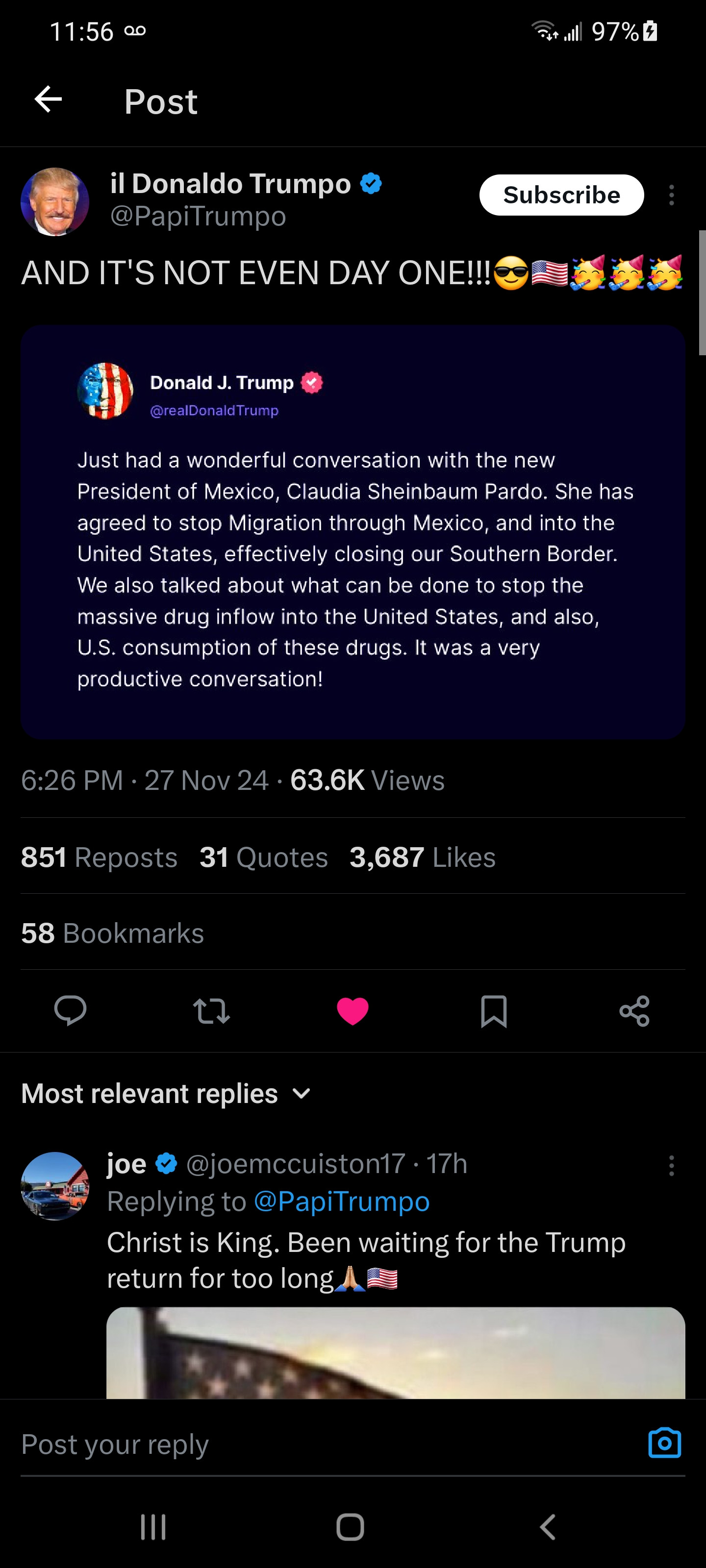Viewport: 706px width, 1568px height.
Task: View the 3,687 Likes list
Action: click(x=422, y=857)
